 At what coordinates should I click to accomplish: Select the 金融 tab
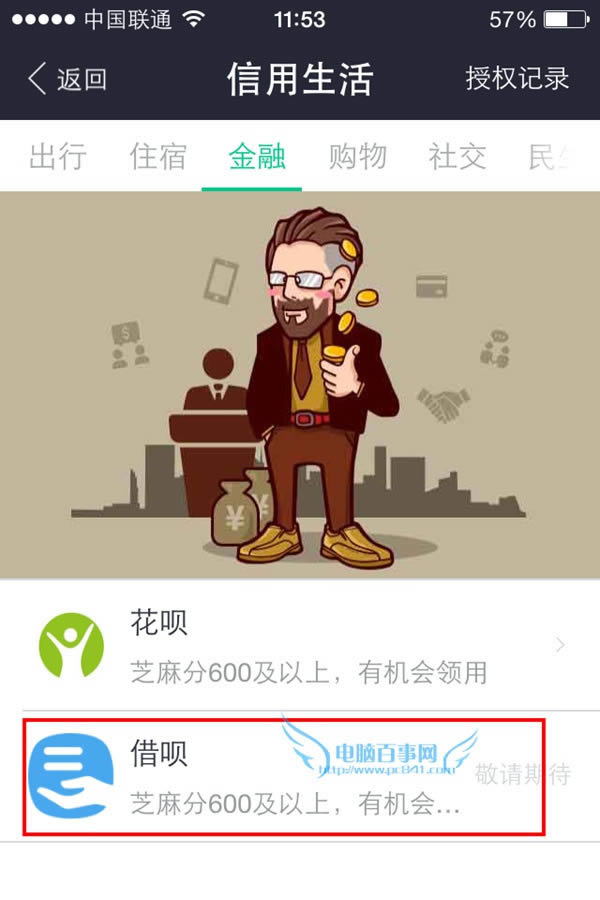point(257,156)
